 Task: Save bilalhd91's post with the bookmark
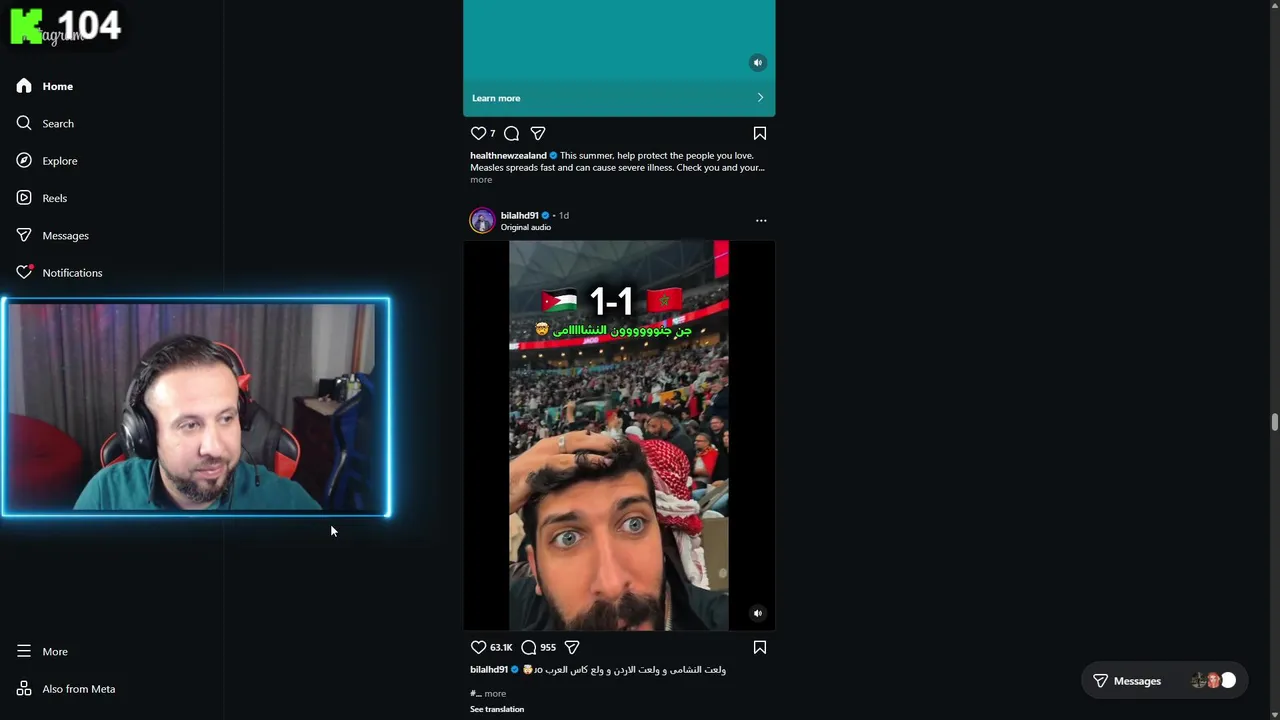[x=760, y=647]
